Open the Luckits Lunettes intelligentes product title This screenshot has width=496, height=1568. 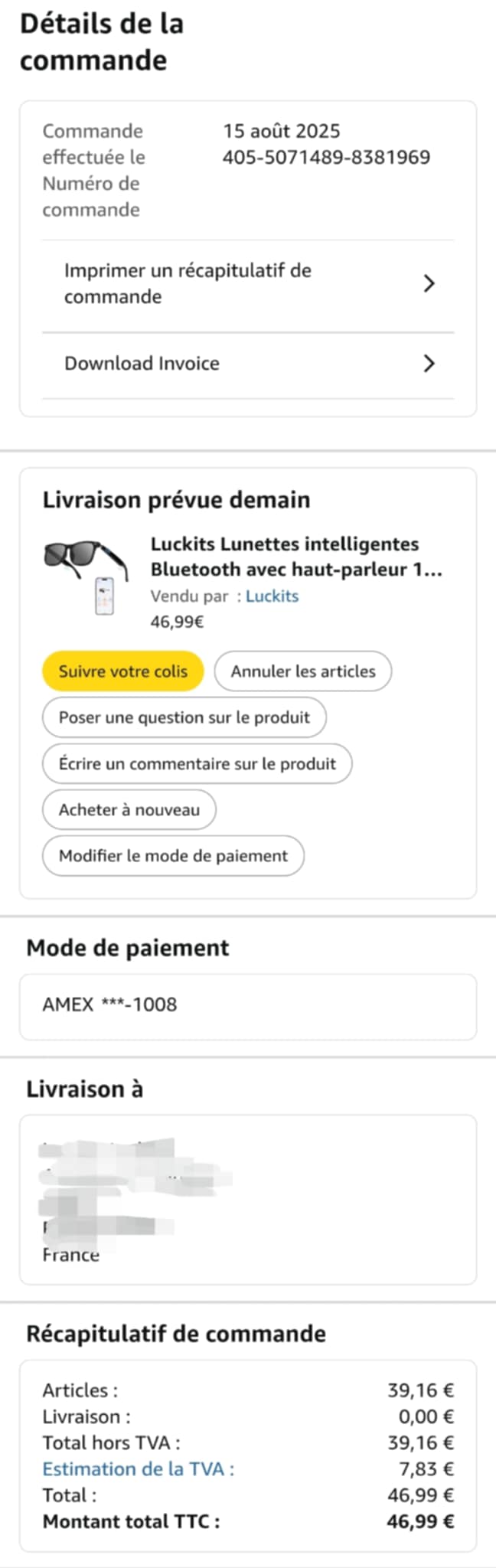pyautogui.click(x=295, y=557)
